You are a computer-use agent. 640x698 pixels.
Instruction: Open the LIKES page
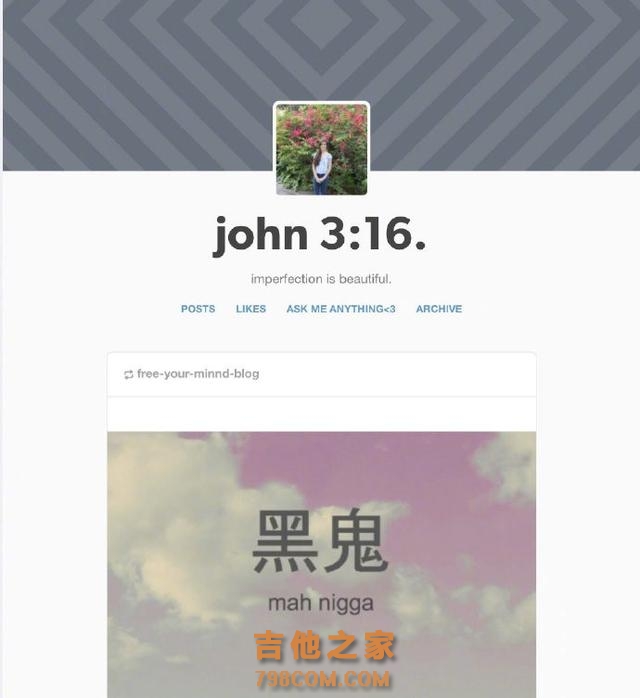[x=251, y=309]
